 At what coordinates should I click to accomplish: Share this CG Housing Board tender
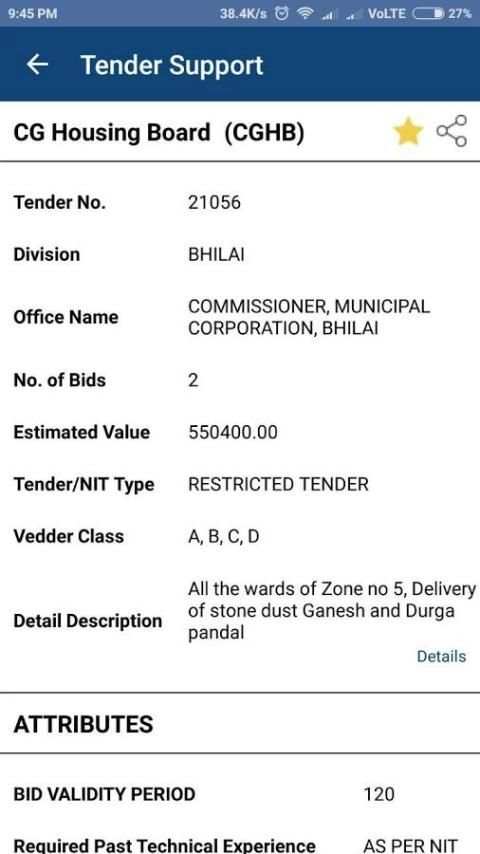coord(452,131)
